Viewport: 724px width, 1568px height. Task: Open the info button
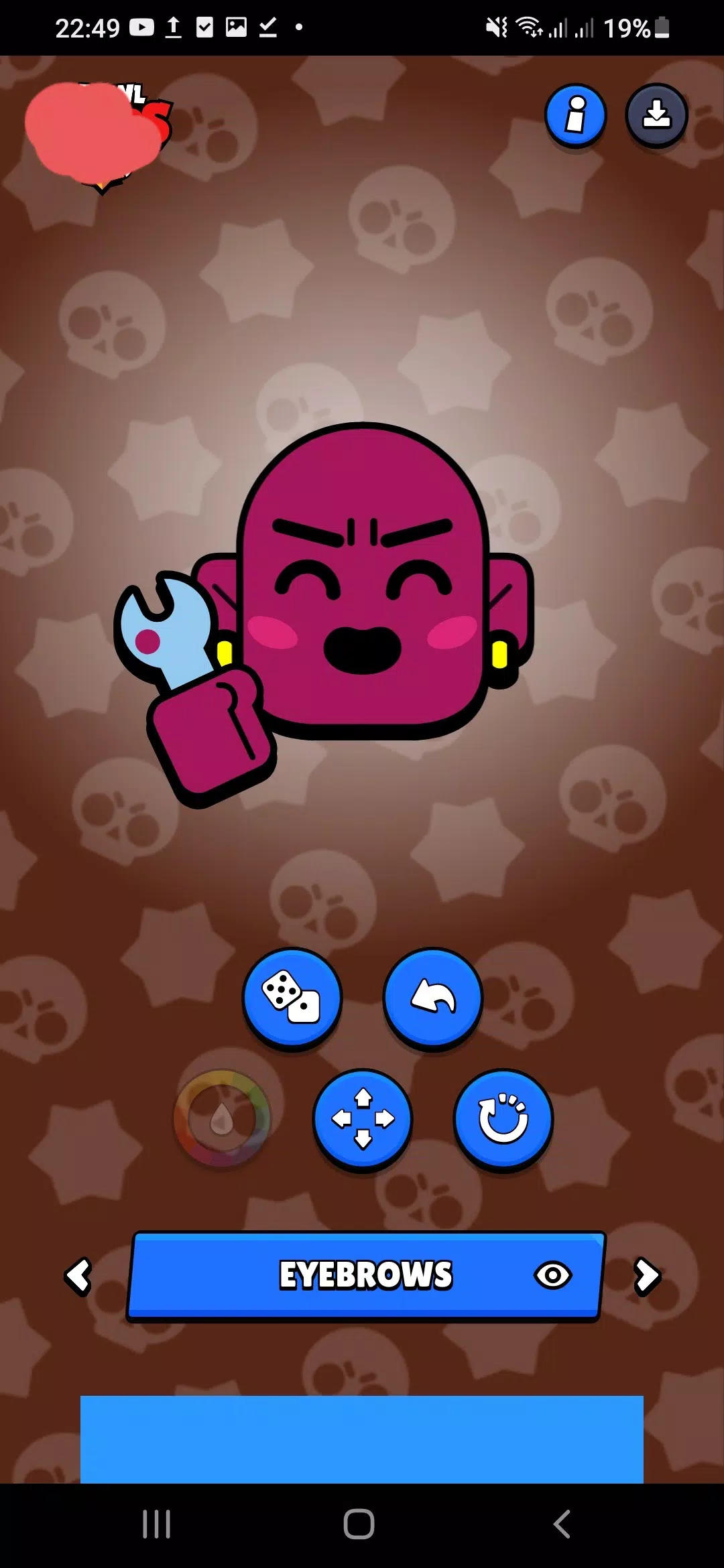(x=576, y=115)
